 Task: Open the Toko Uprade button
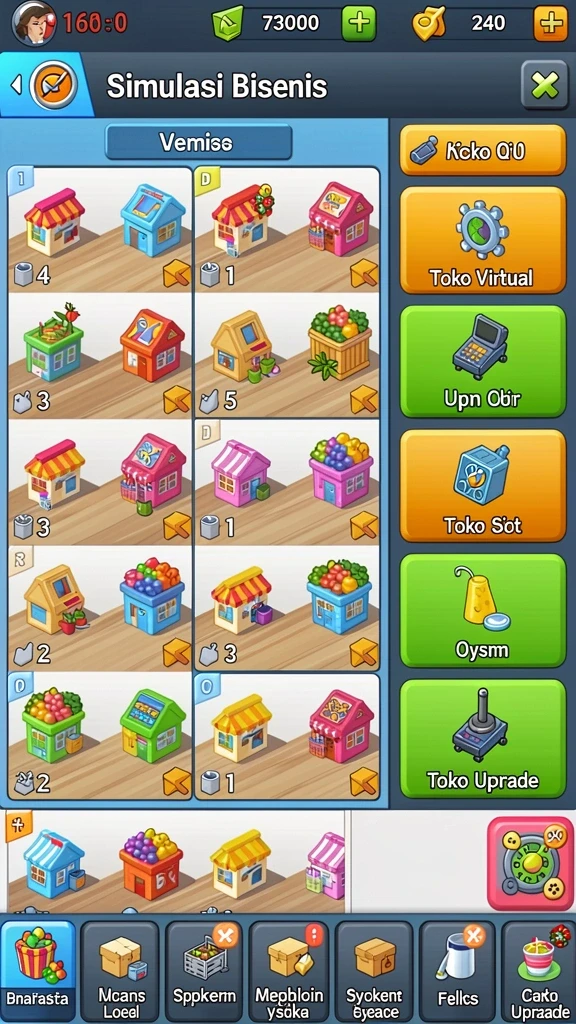[482, 739]
